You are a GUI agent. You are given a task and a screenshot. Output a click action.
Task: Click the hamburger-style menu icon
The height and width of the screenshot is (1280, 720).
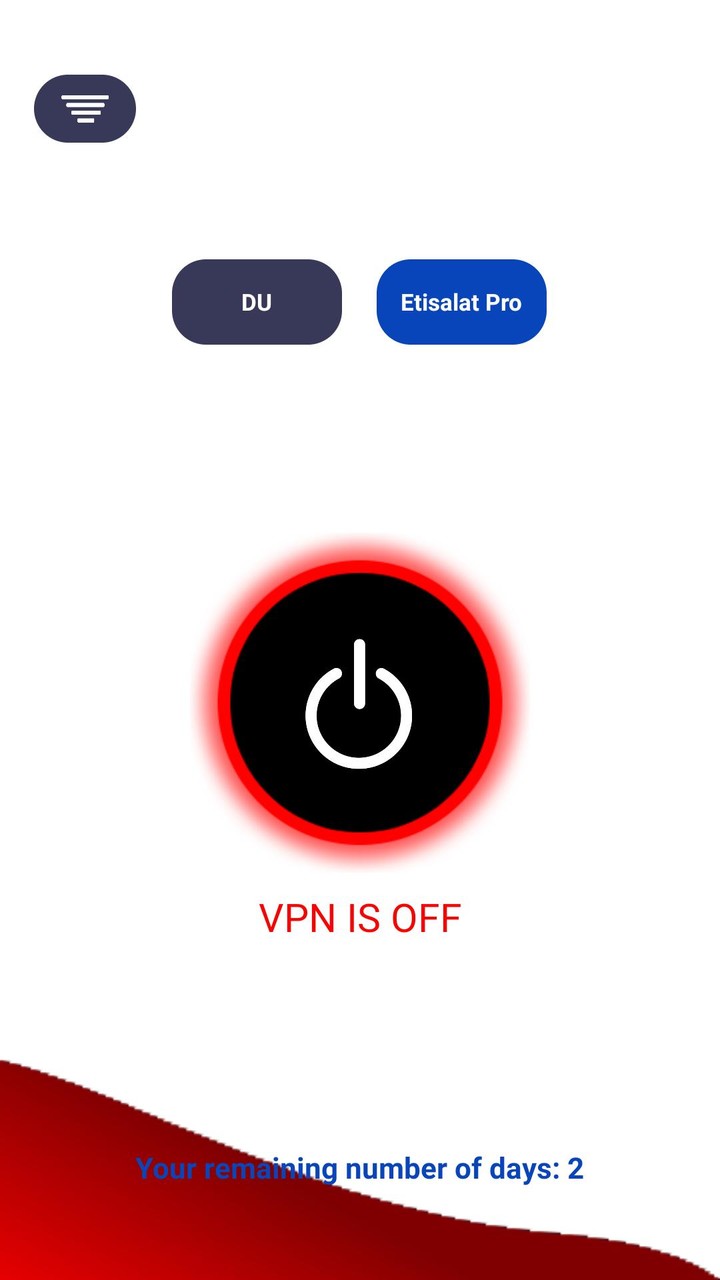coord(85,108)
